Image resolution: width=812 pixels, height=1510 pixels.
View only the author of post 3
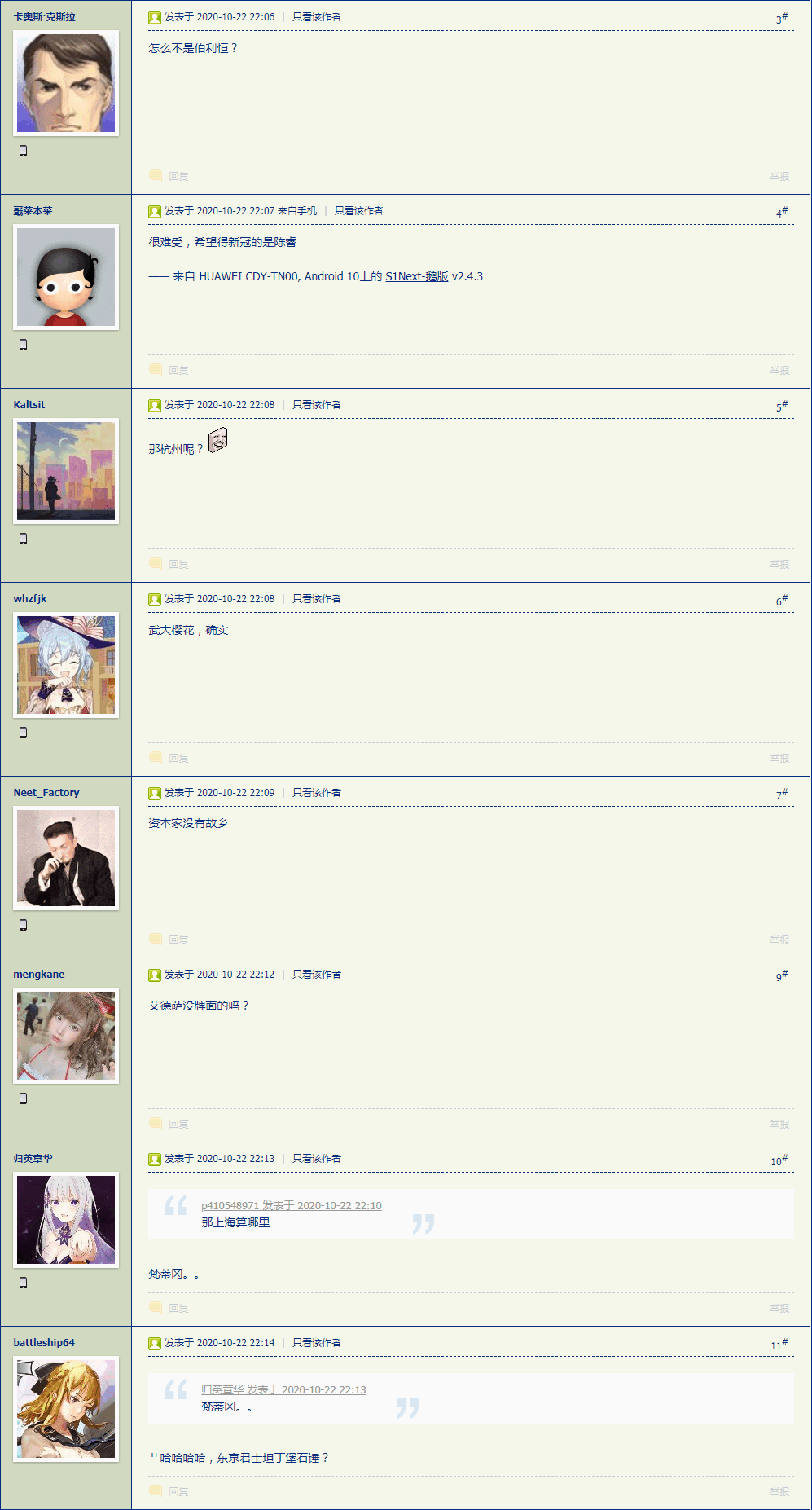tap(317, 17)
